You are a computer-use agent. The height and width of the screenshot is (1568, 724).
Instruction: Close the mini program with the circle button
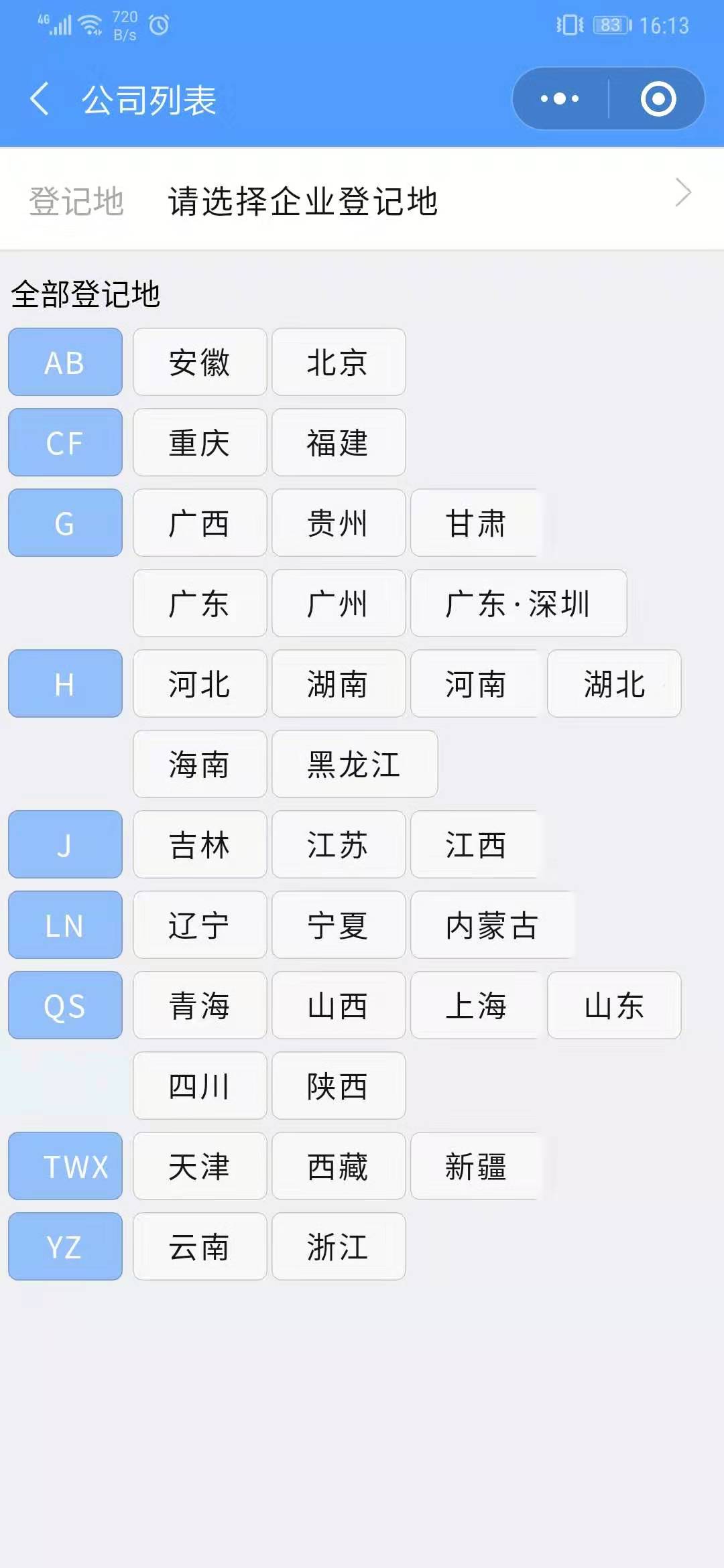click(x=658, y=99)
